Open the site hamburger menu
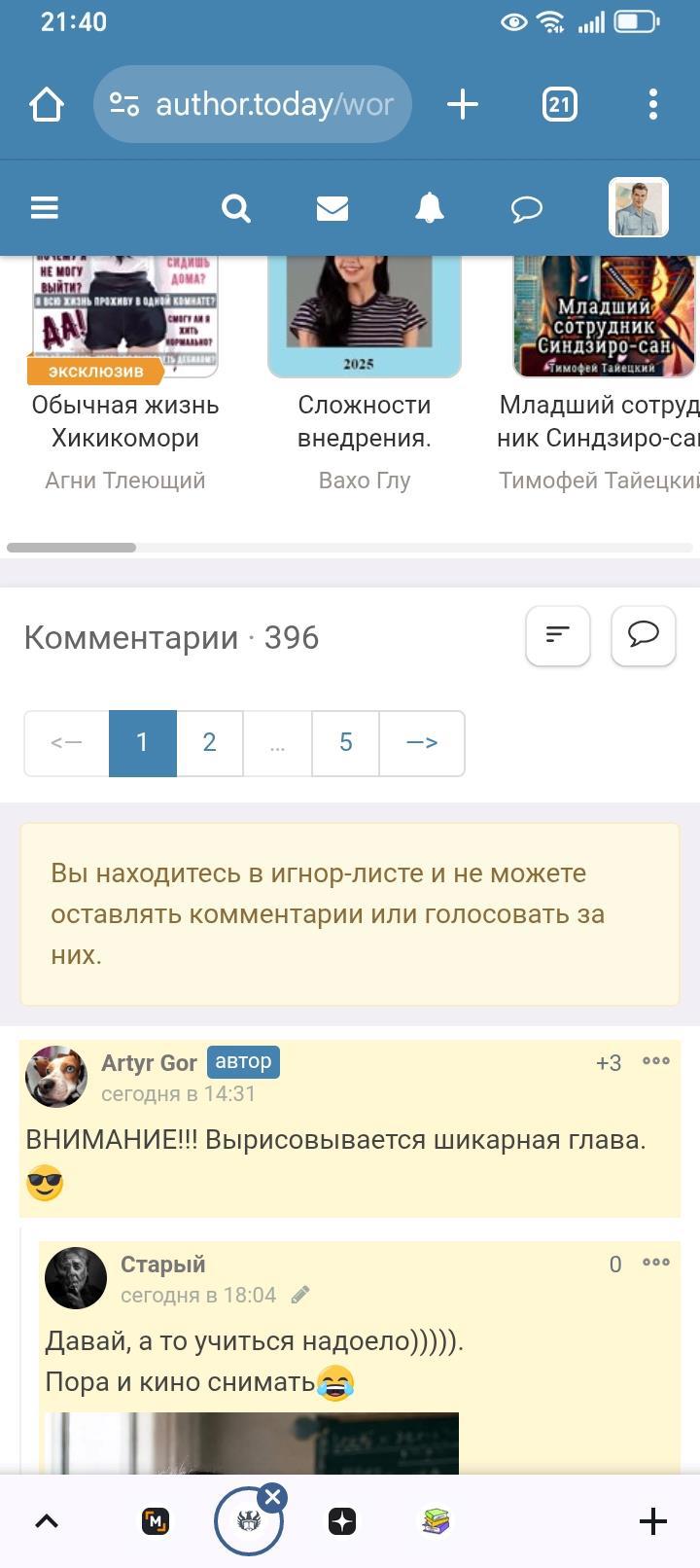This screenshot has width=700, height=1568. (x=45, y=207)
